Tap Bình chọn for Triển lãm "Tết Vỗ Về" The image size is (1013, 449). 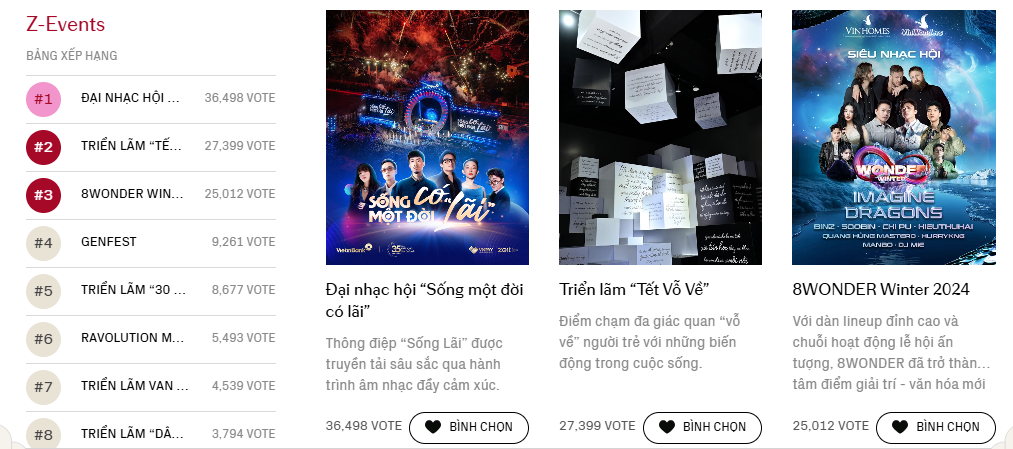pyautogui.click(x=702, y=427)
